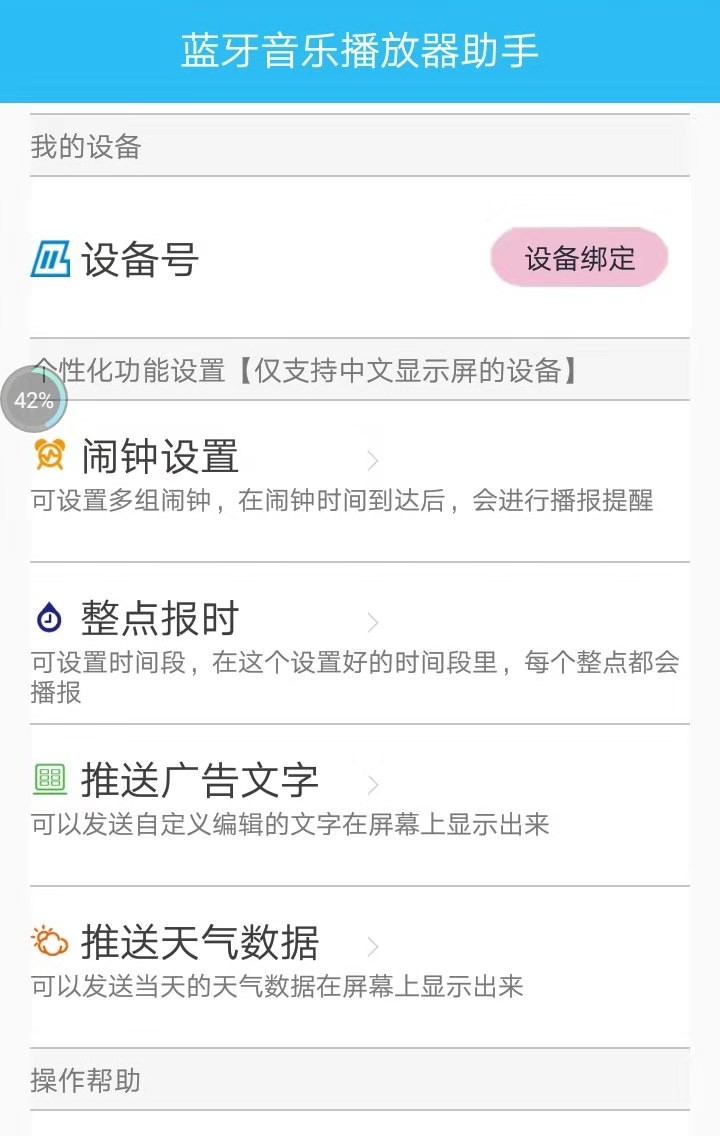The height and width of the screenshot is (1136, 720).
Task: Tap the 设备绑定 button
Action: 579,258
